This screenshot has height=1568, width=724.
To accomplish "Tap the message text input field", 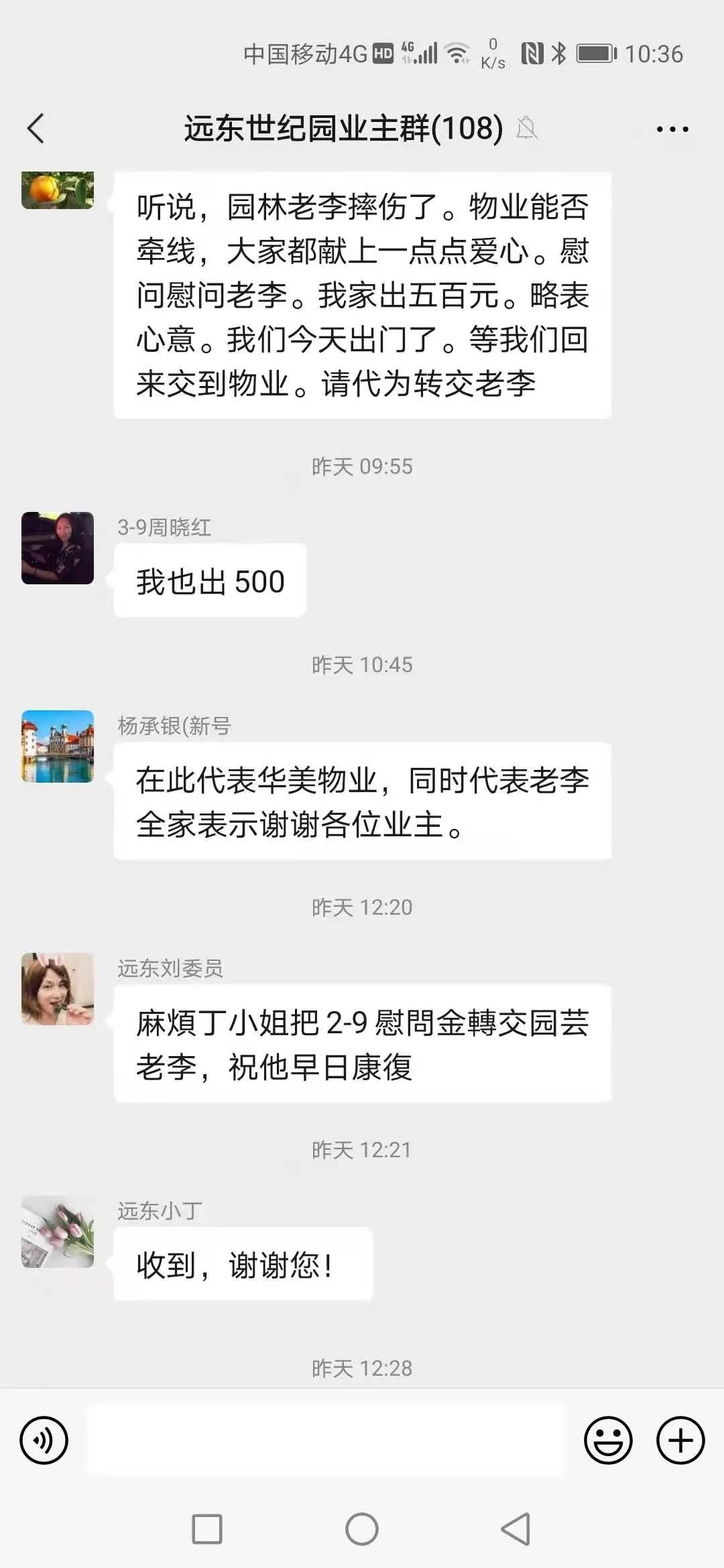I will 326,1440.
